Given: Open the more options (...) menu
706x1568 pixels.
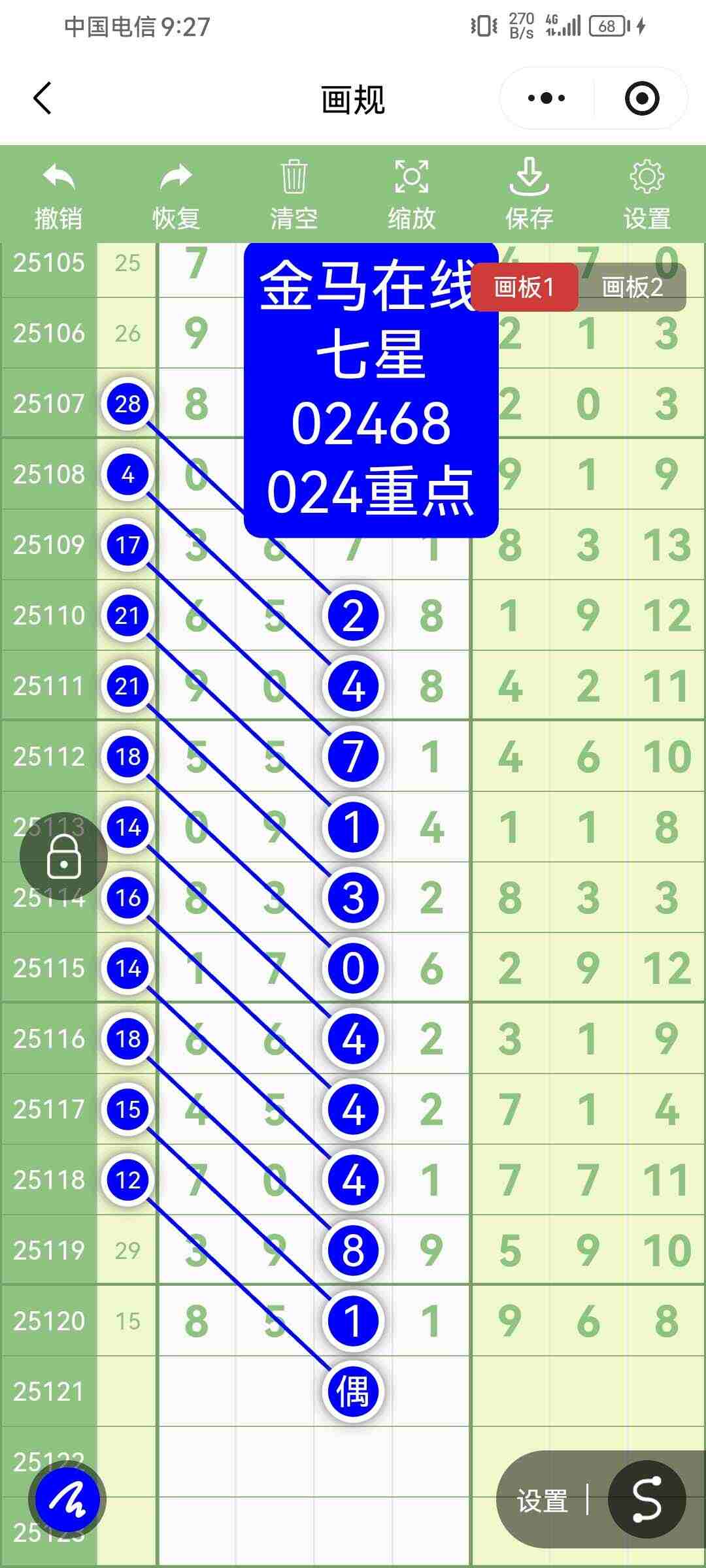Looking at the screenshot, I should 545,97.
